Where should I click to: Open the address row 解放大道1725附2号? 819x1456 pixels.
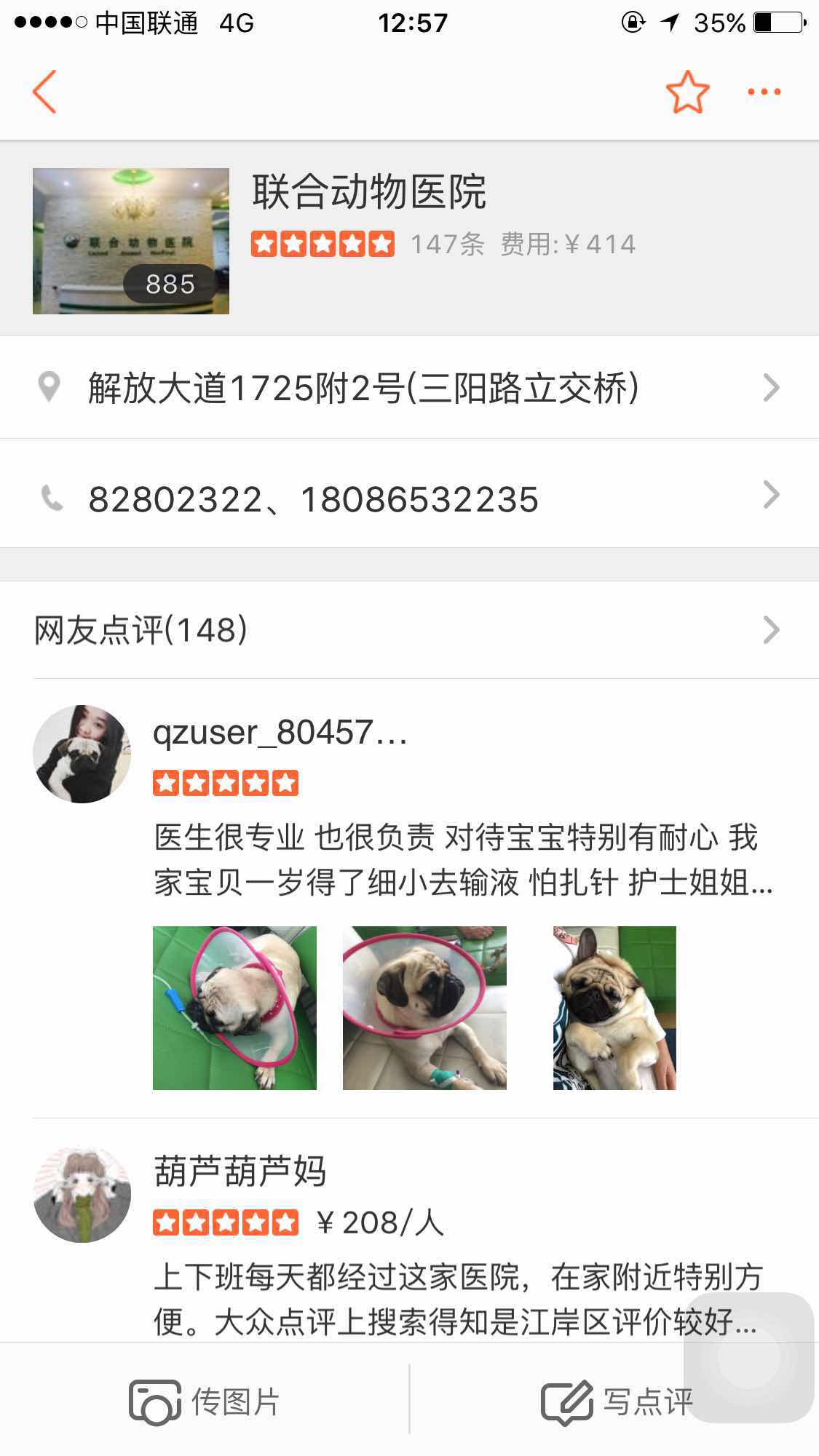point(409,387)
